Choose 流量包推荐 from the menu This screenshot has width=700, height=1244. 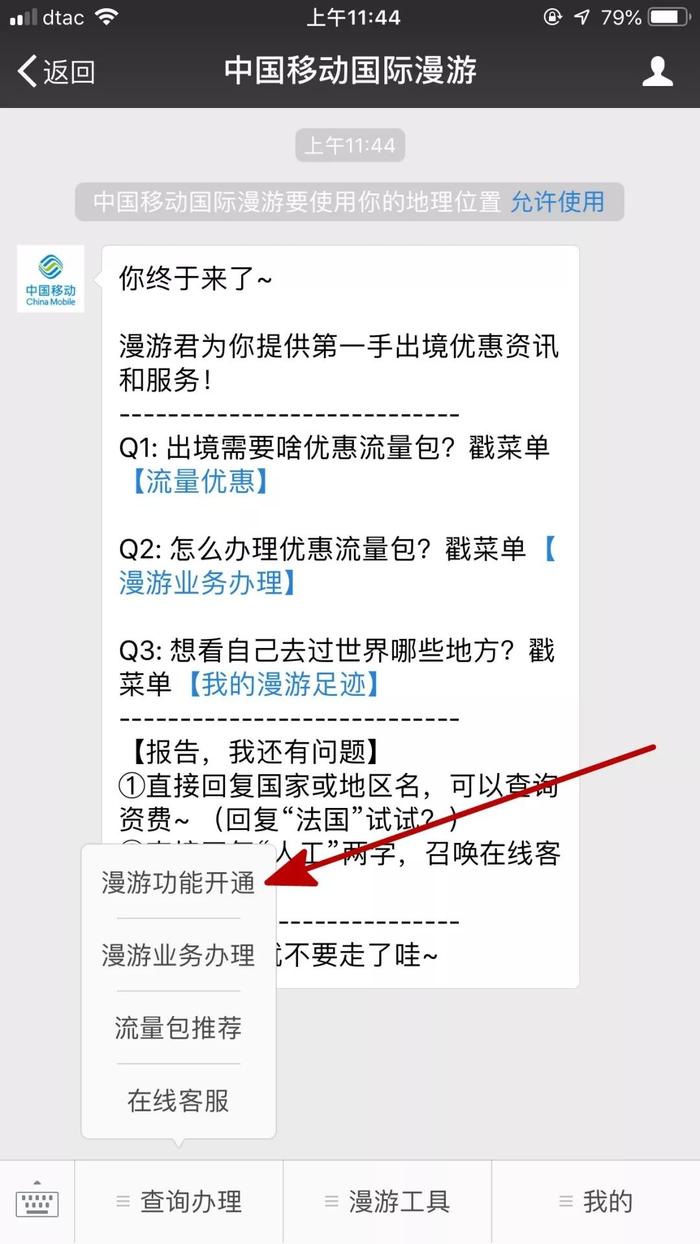(x=178, y=1028)
